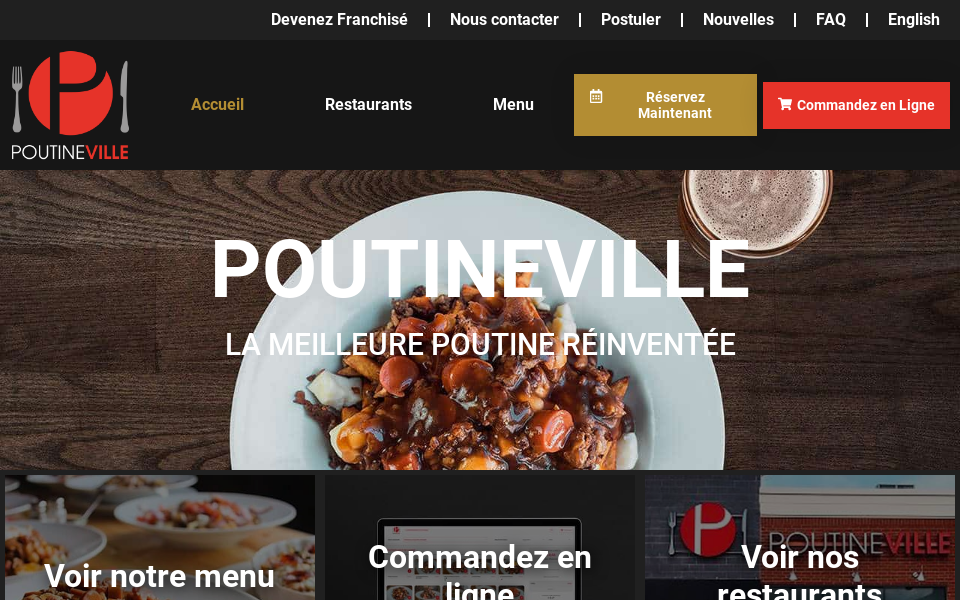
Task: Select Accueil in the main navigation
Action: (217, 105)
